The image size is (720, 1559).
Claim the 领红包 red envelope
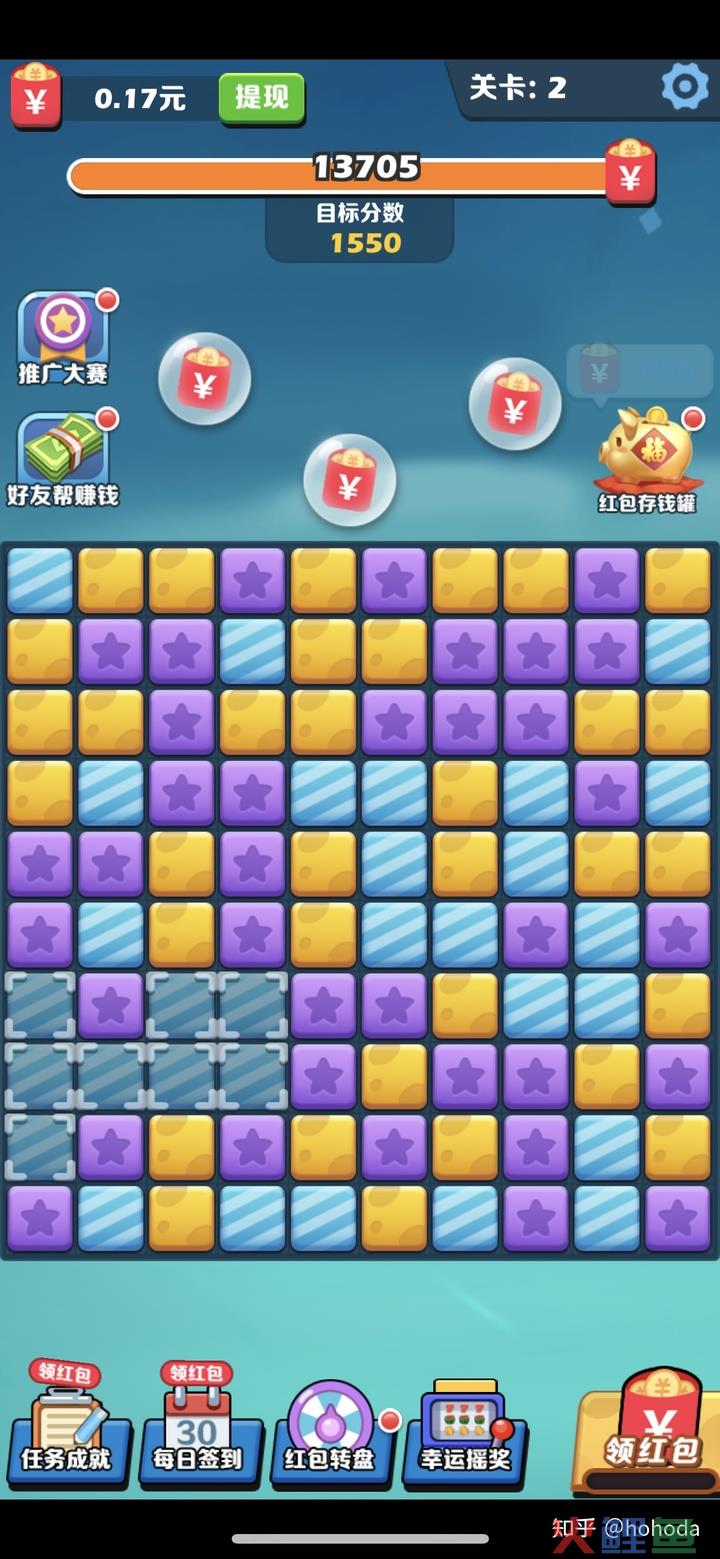(x=651, y=1432)
